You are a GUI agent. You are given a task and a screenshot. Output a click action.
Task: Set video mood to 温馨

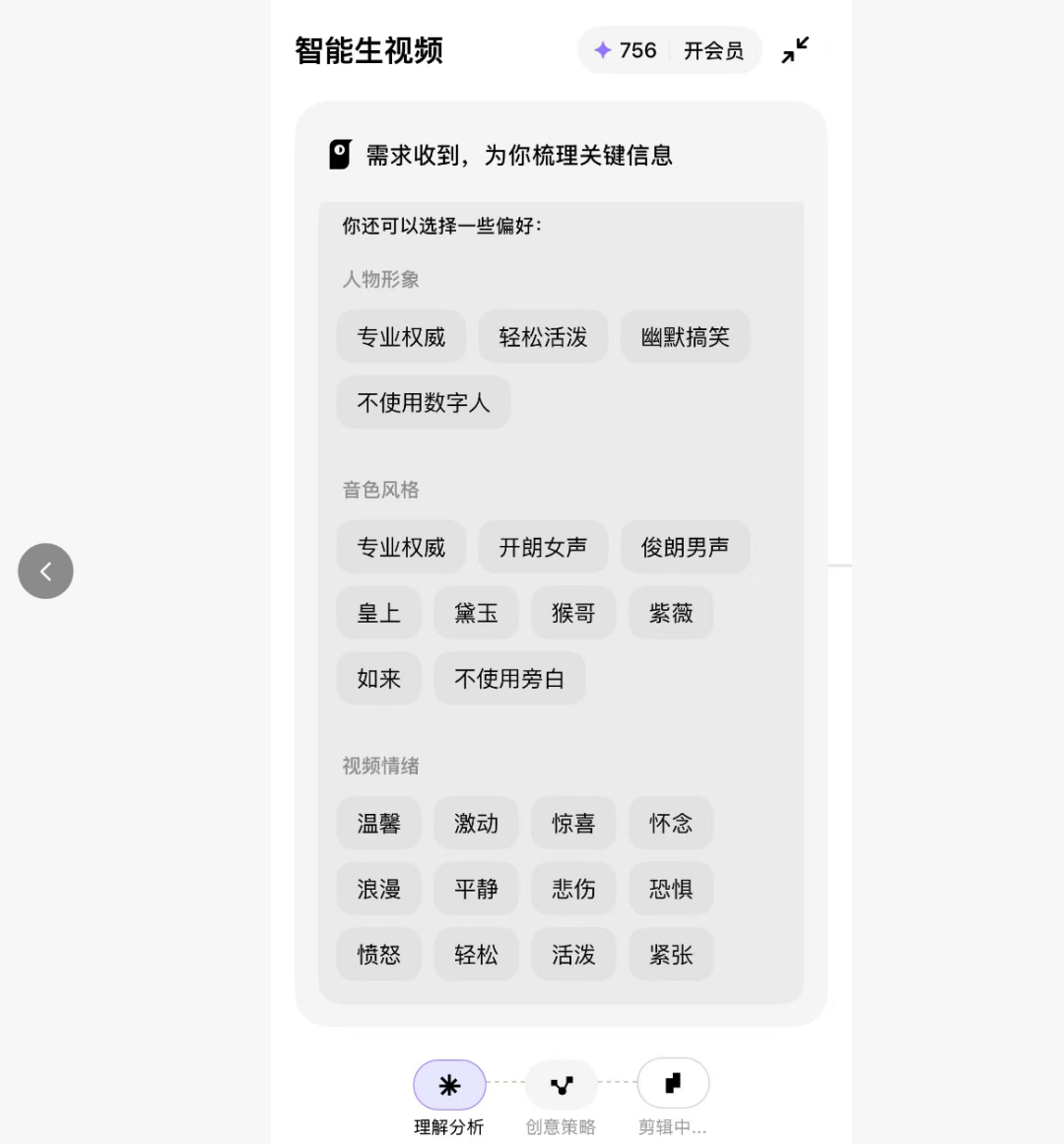click(x=378, y=823)
